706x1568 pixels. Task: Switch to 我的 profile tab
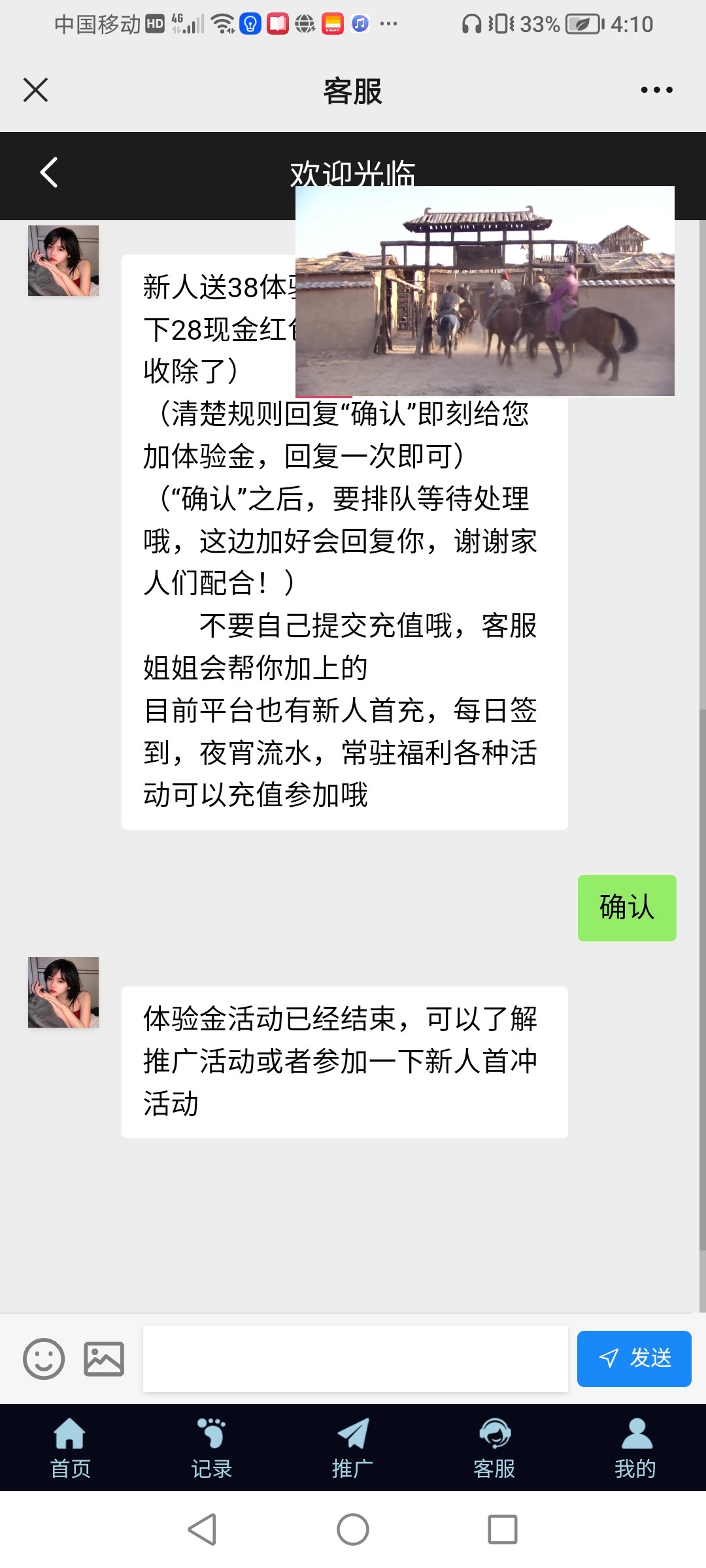pos(635,1448)
